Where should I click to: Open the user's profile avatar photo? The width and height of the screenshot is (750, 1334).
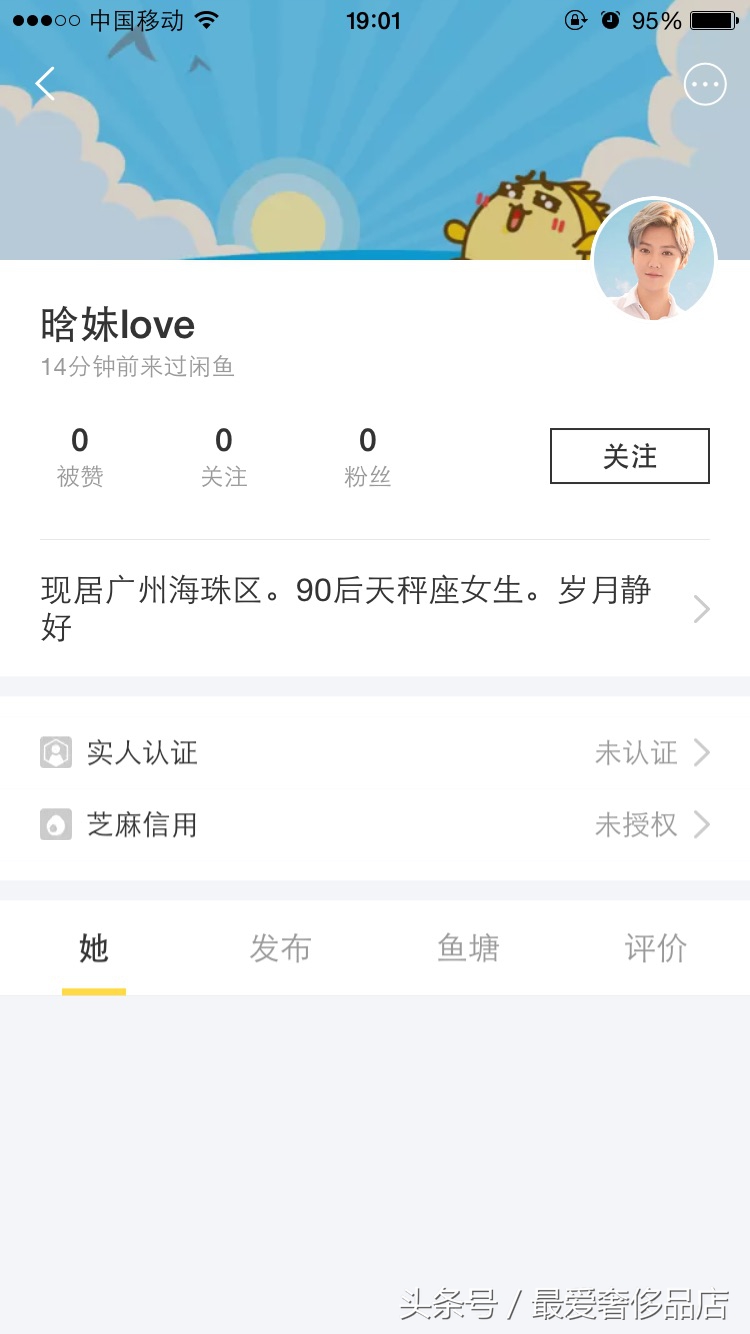click(x=654, y=259)
